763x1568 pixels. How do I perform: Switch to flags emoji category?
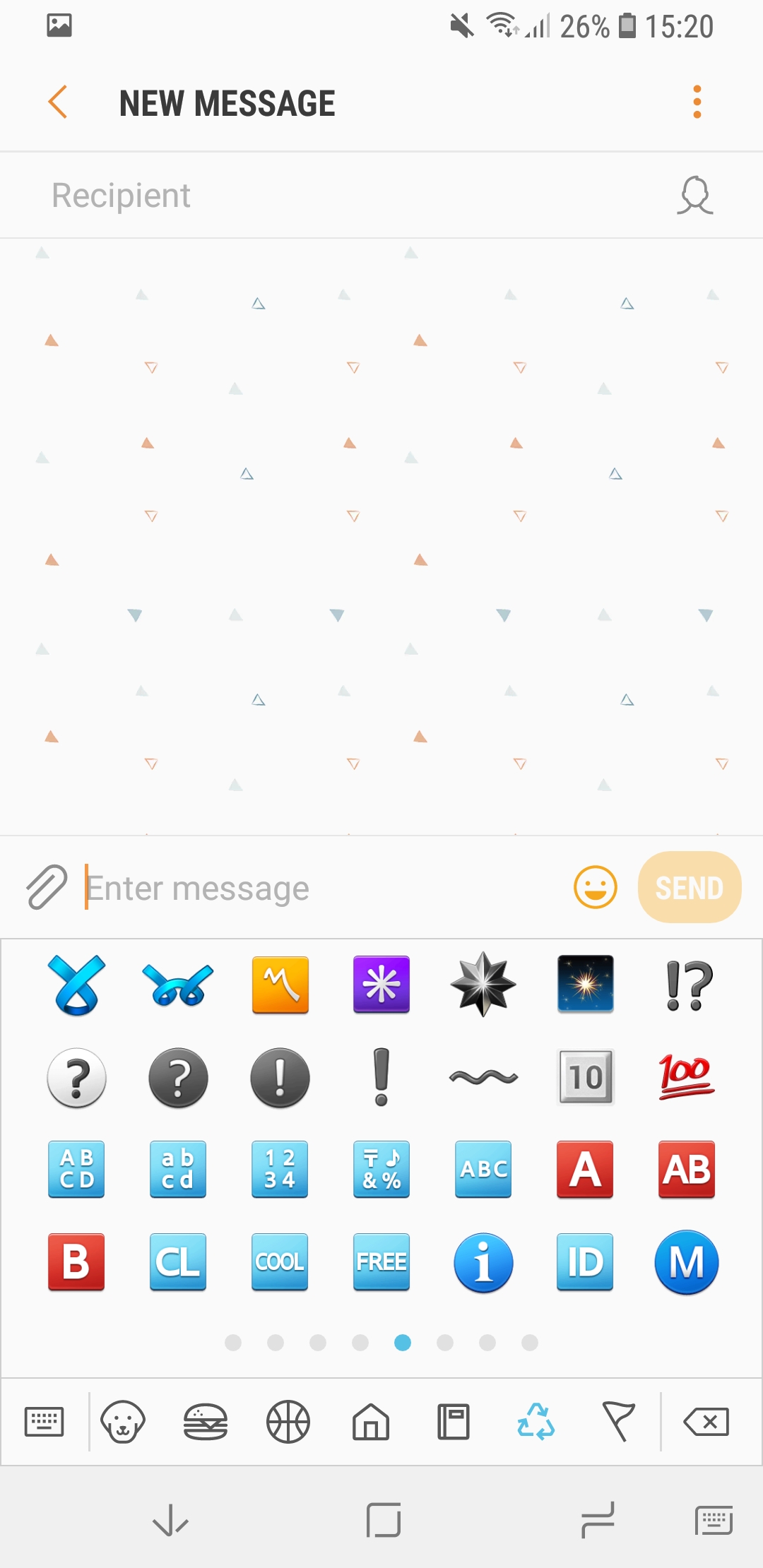click(x=619, y=1421)
